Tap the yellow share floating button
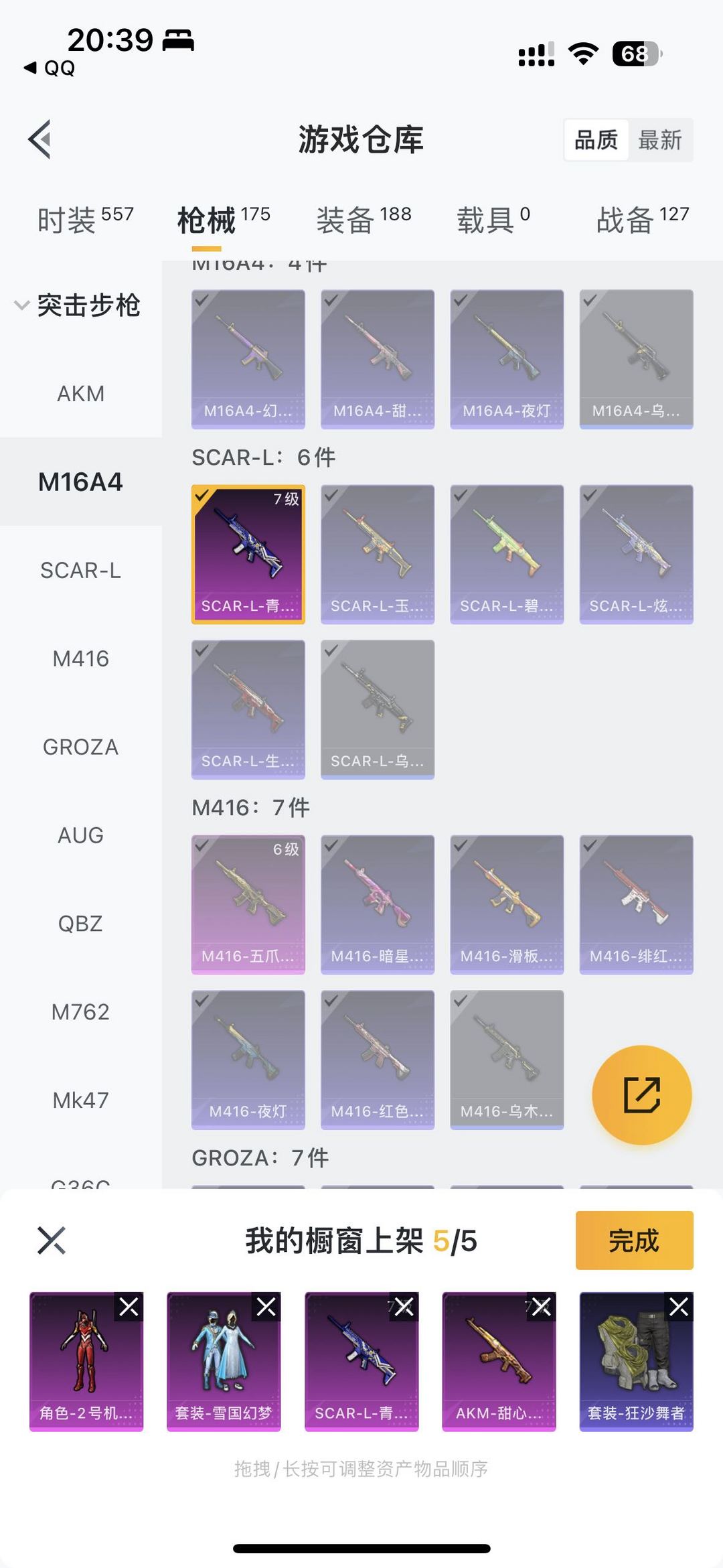 (x=641, y=1094)
